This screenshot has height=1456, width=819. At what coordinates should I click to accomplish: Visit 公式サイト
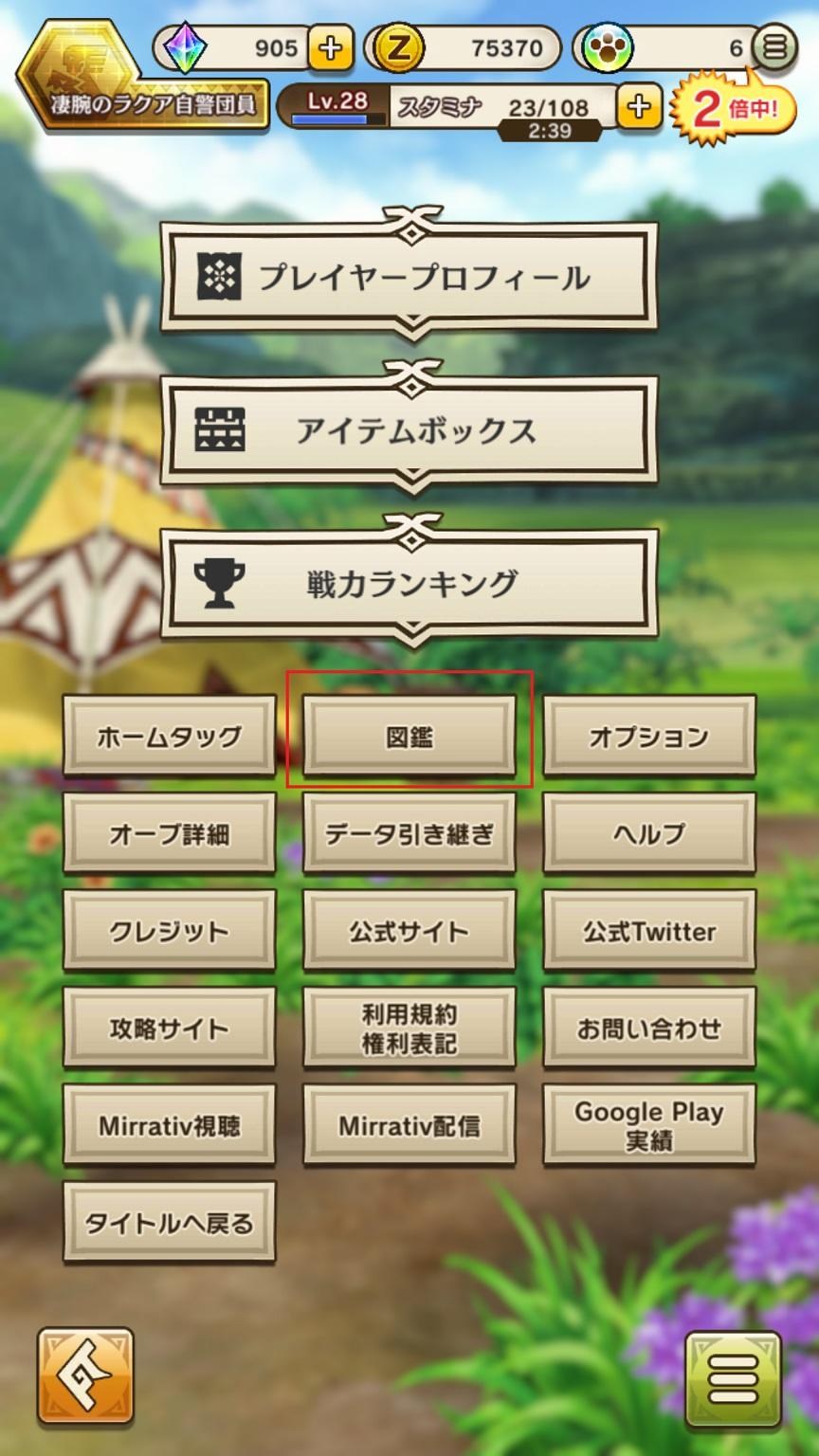pyautogui.click(x=409, y=931)
